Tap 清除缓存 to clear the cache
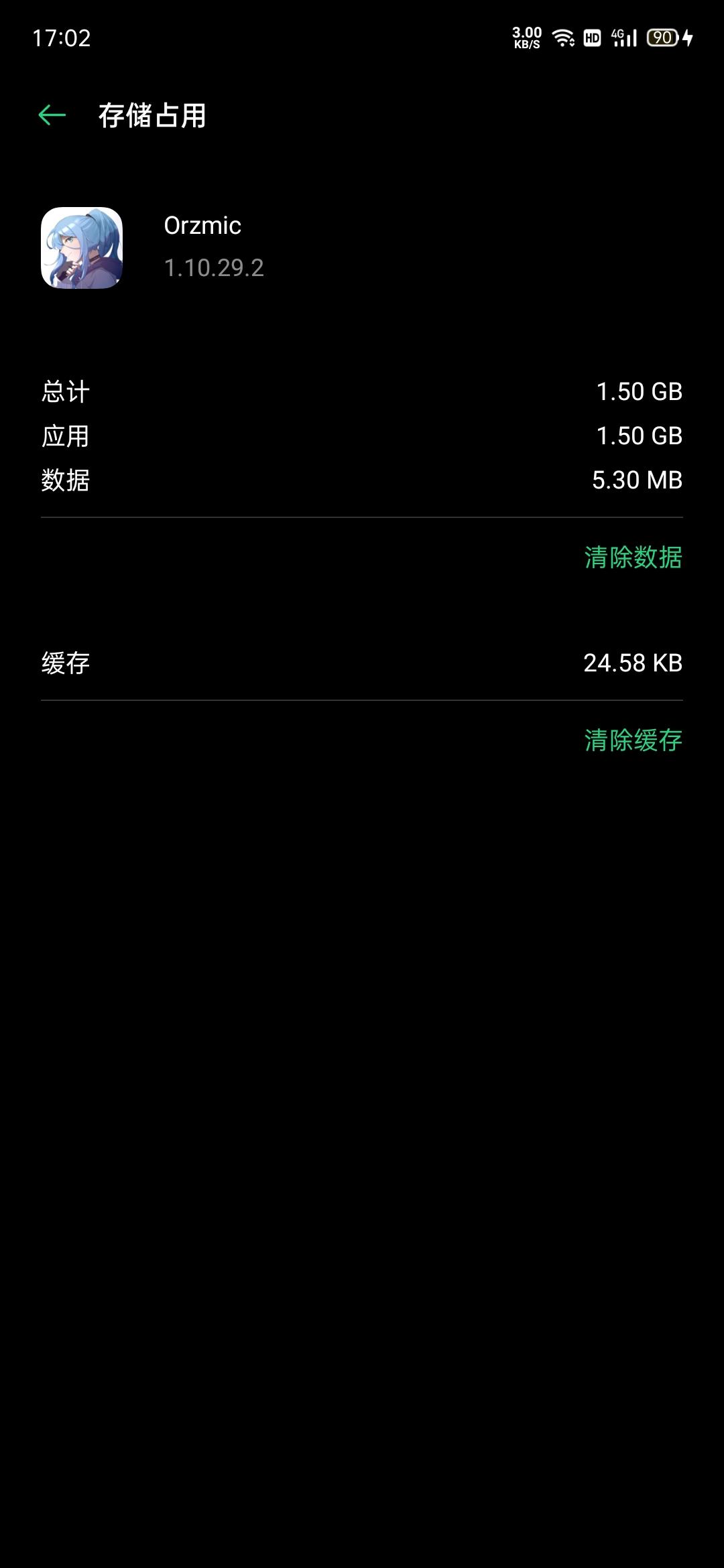Screen dimensions: 724x1568 point(631,741)
